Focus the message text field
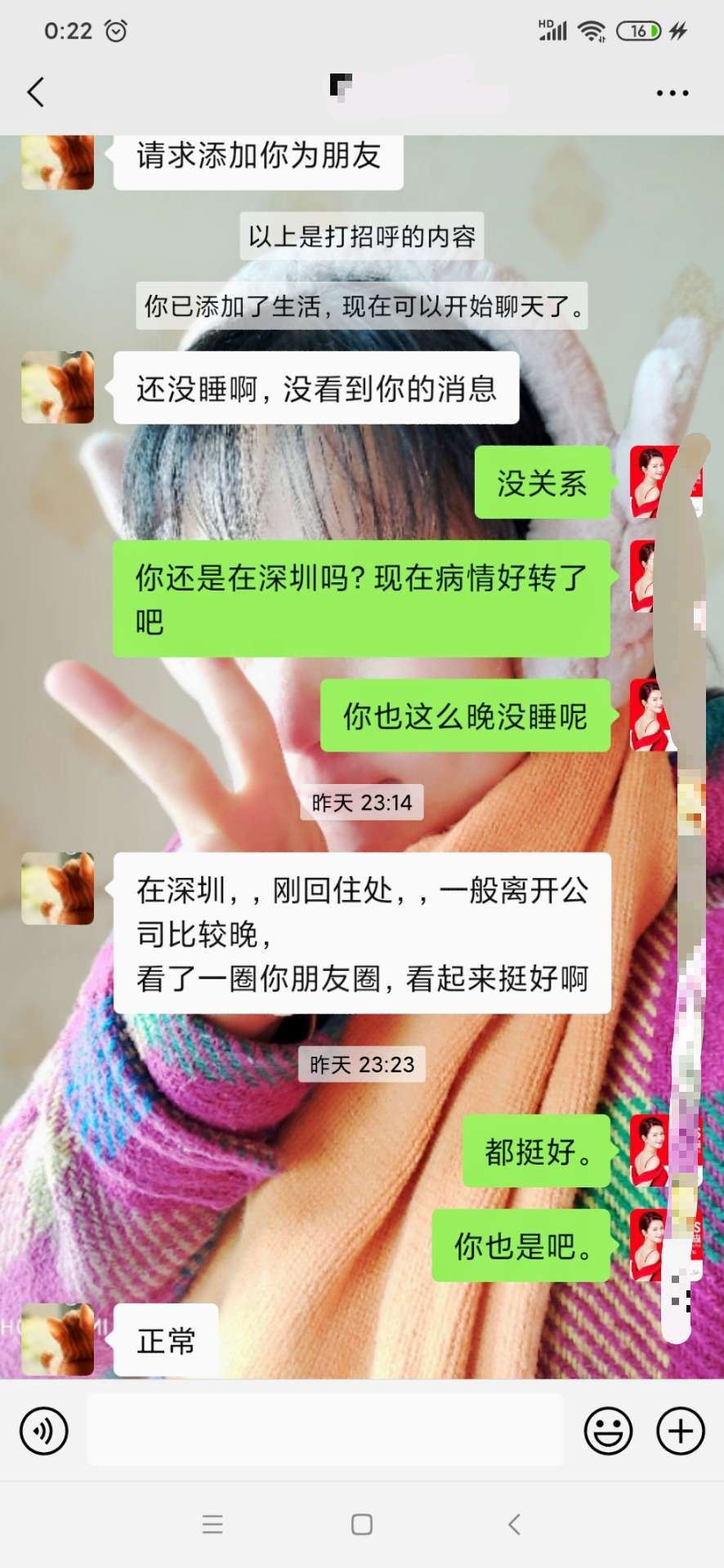 tap(325, 1430)
